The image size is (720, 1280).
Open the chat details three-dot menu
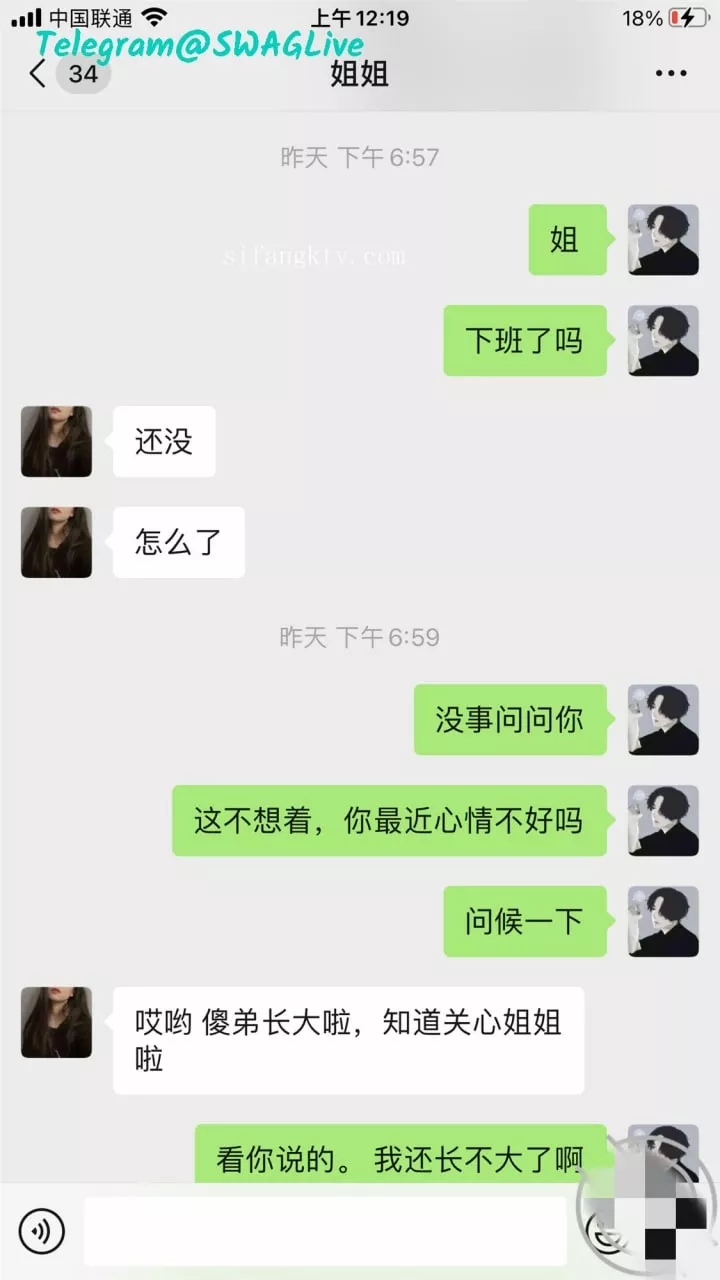(670, 74)
